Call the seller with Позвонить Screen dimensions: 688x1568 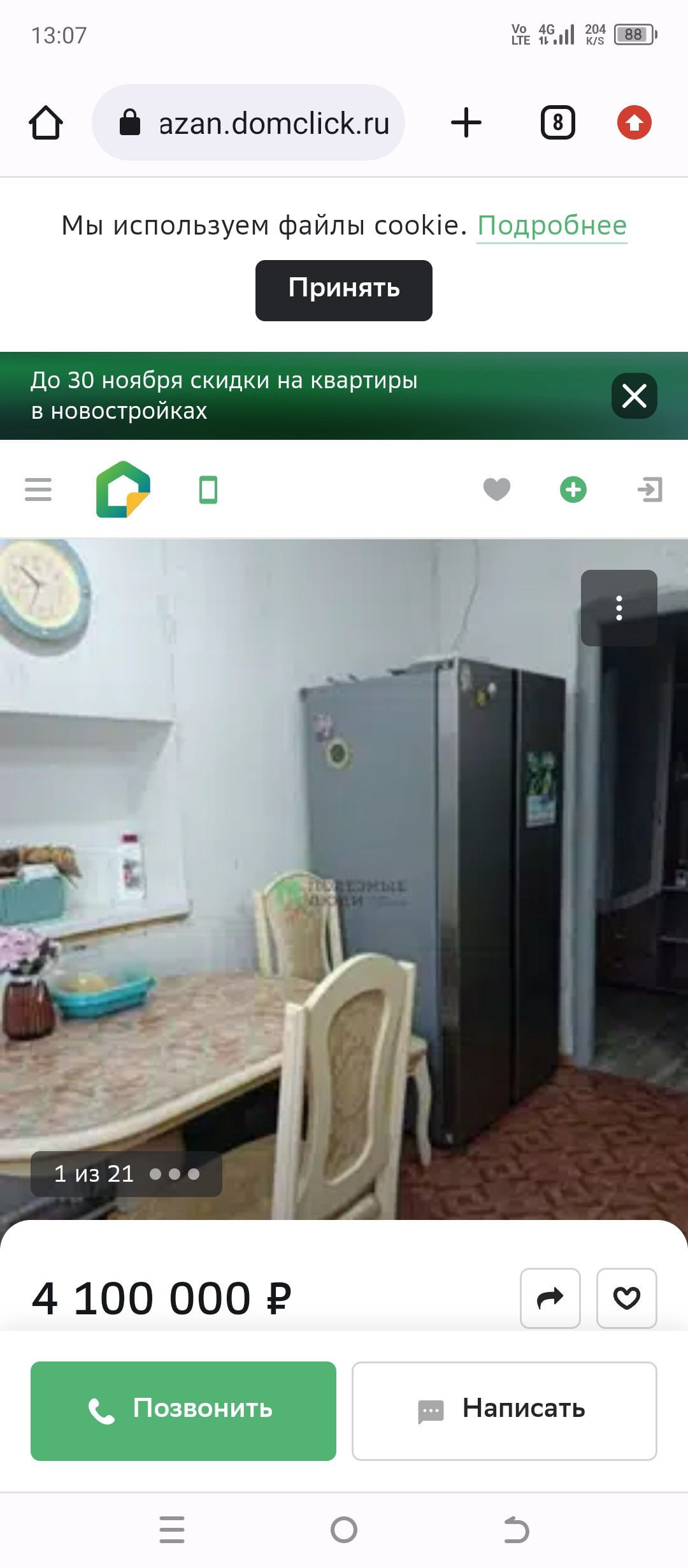[183, 1411]
